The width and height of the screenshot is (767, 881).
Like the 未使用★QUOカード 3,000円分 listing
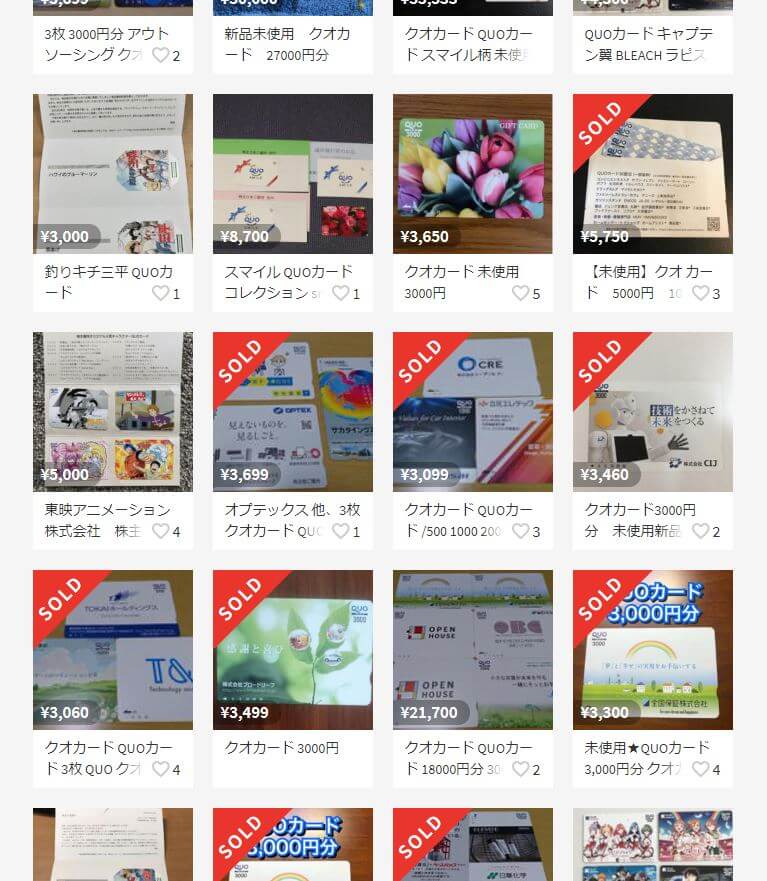(700, 769)
